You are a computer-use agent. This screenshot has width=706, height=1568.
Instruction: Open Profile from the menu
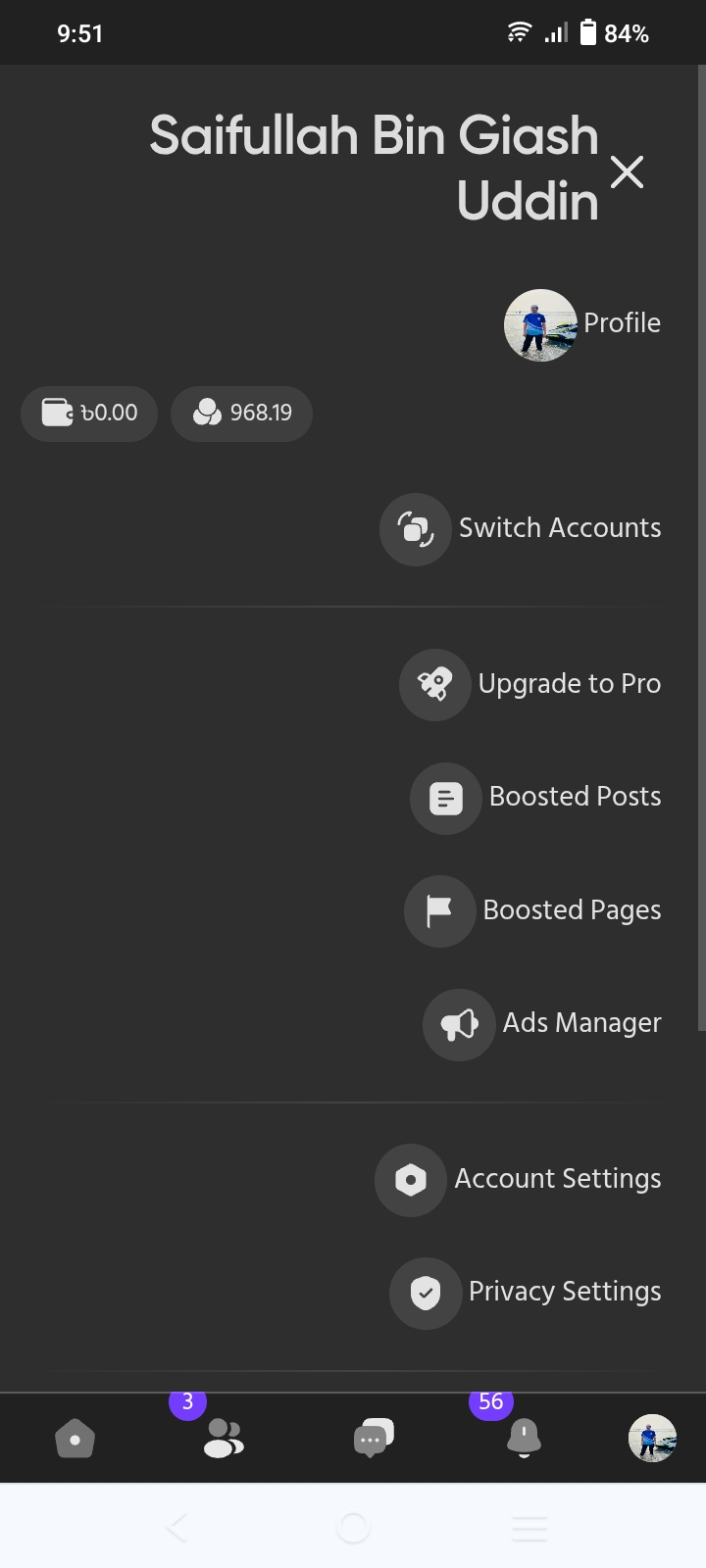point(582,324)
